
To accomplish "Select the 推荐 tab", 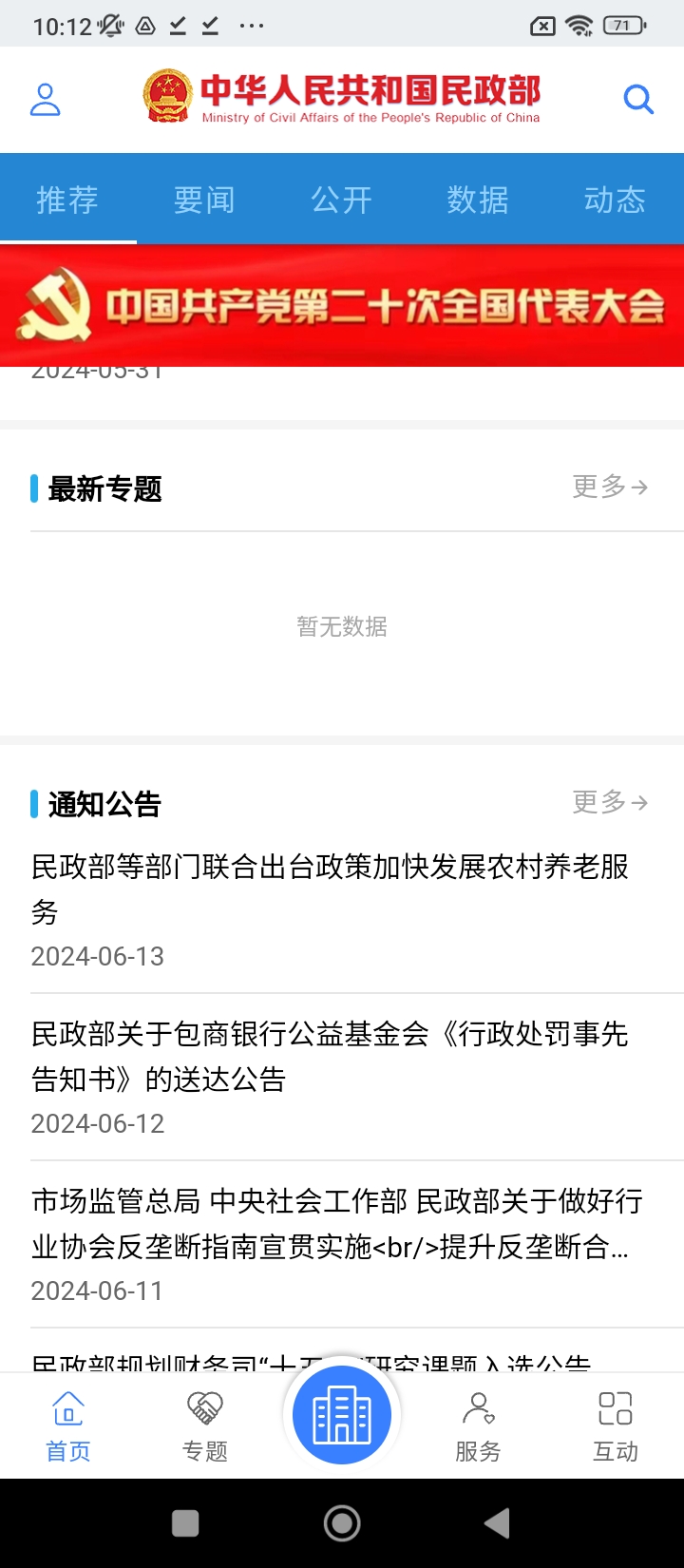I will (67, 200).
